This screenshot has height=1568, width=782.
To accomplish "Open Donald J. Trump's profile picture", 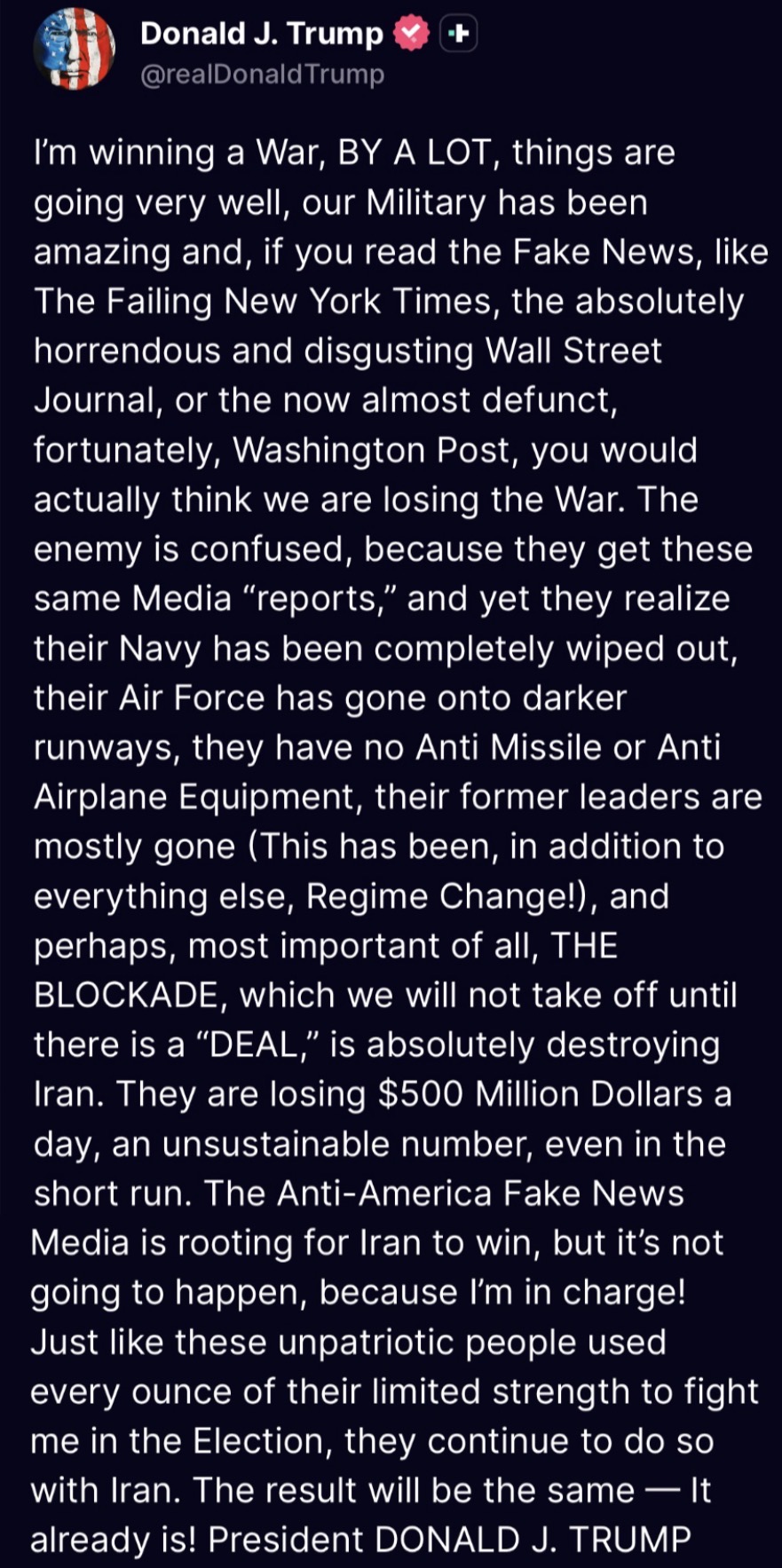I will (x=75, y=50).
